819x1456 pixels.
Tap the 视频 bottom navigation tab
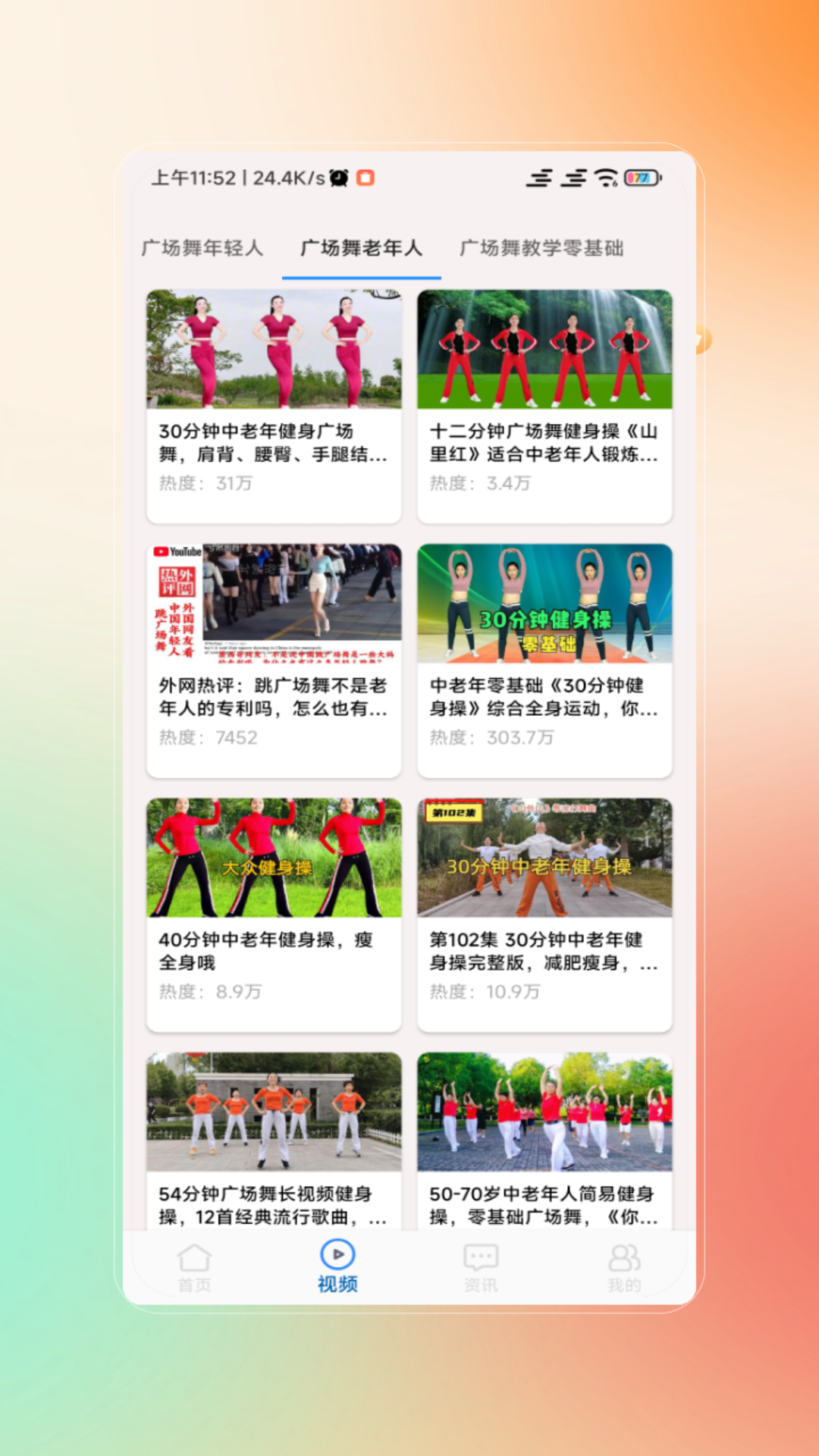coord(337,1268)
